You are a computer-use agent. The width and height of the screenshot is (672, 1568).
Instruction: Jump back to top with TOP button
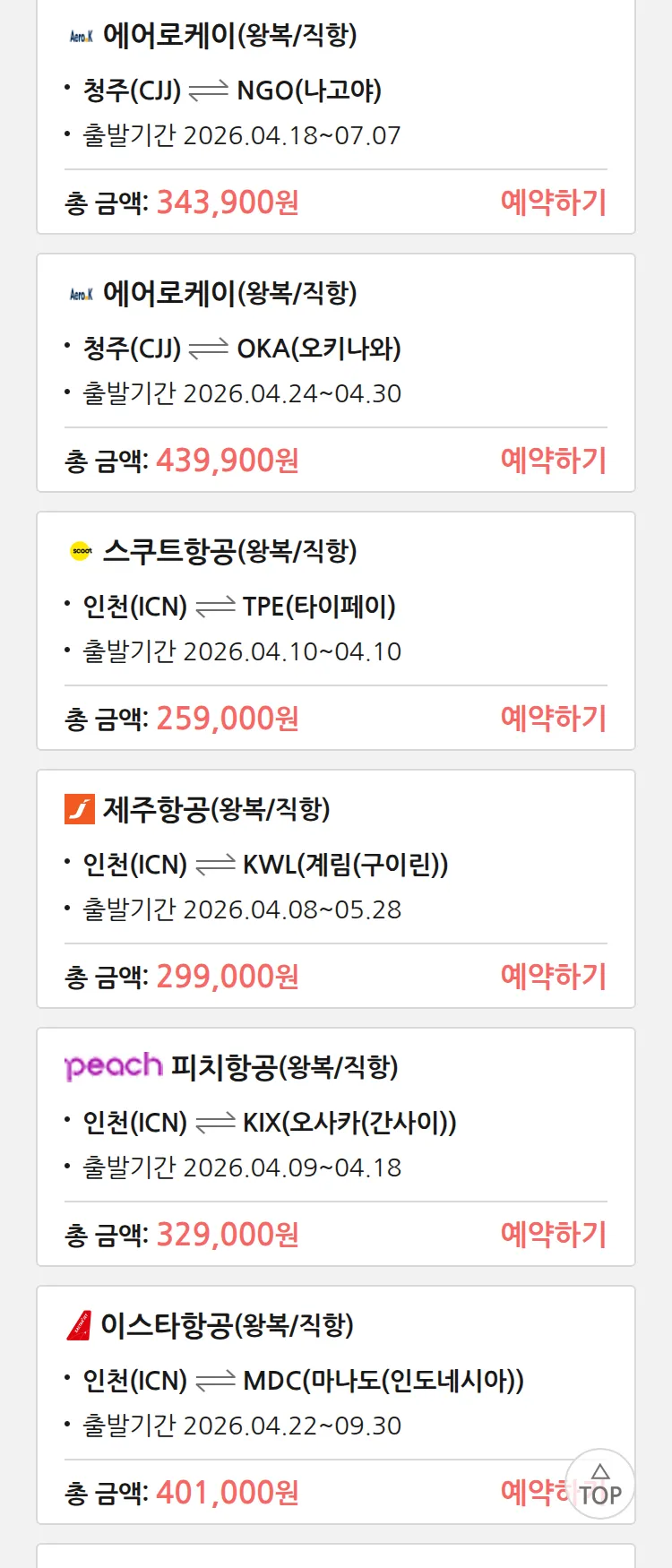599,1485
